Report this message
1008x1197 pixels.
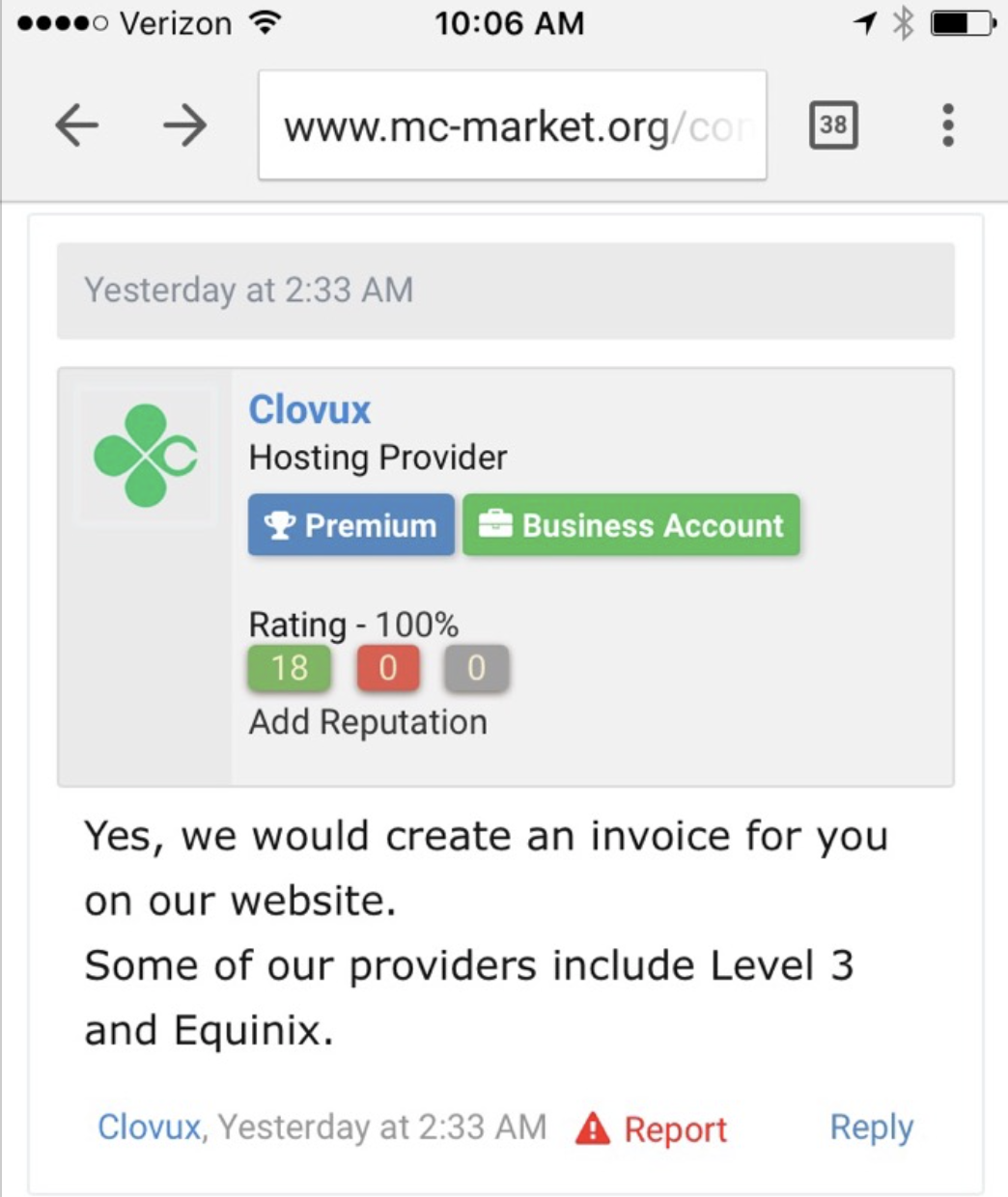coord(652,1128)
